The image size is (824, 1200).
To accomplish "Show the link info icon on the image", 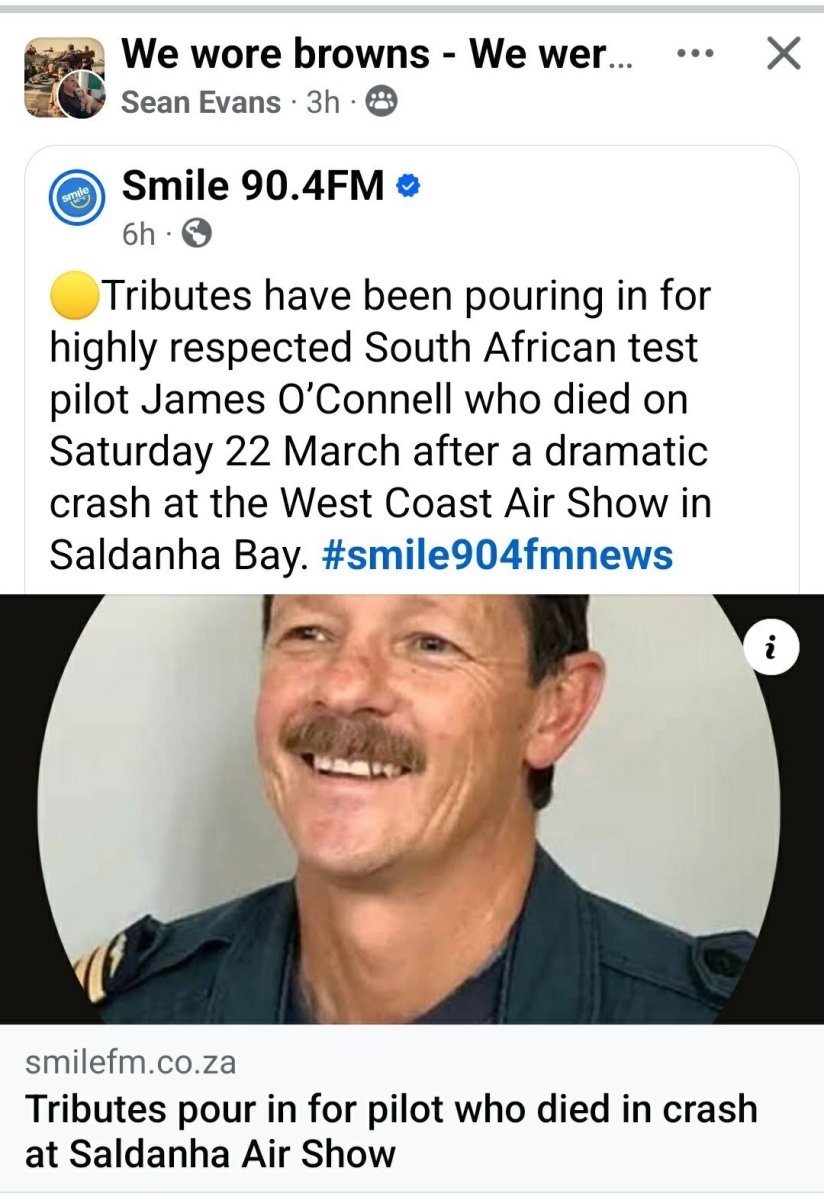I will 772,649.
